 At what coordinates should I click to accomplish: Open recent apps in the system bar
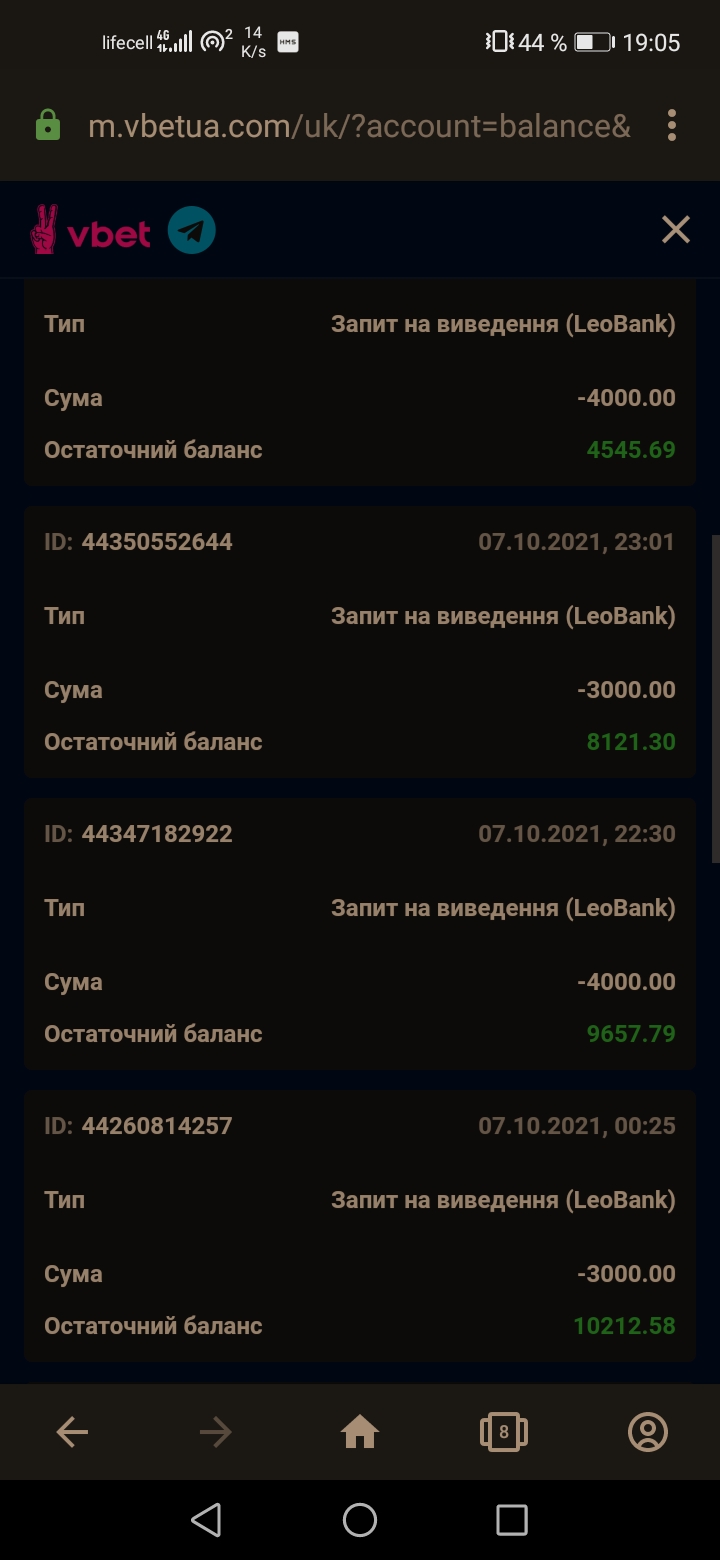(x=512, y=1520)
